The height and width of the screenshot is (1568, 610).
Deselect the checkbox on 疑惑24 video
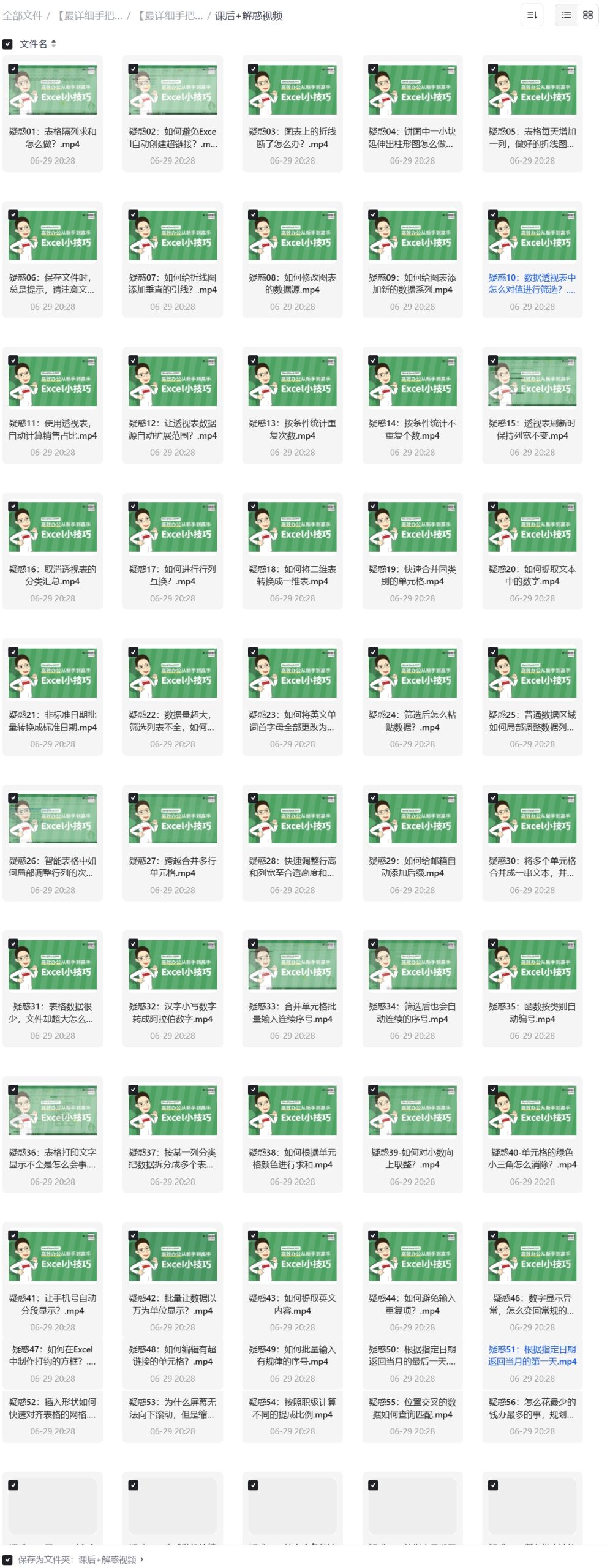tap(373, 652)
